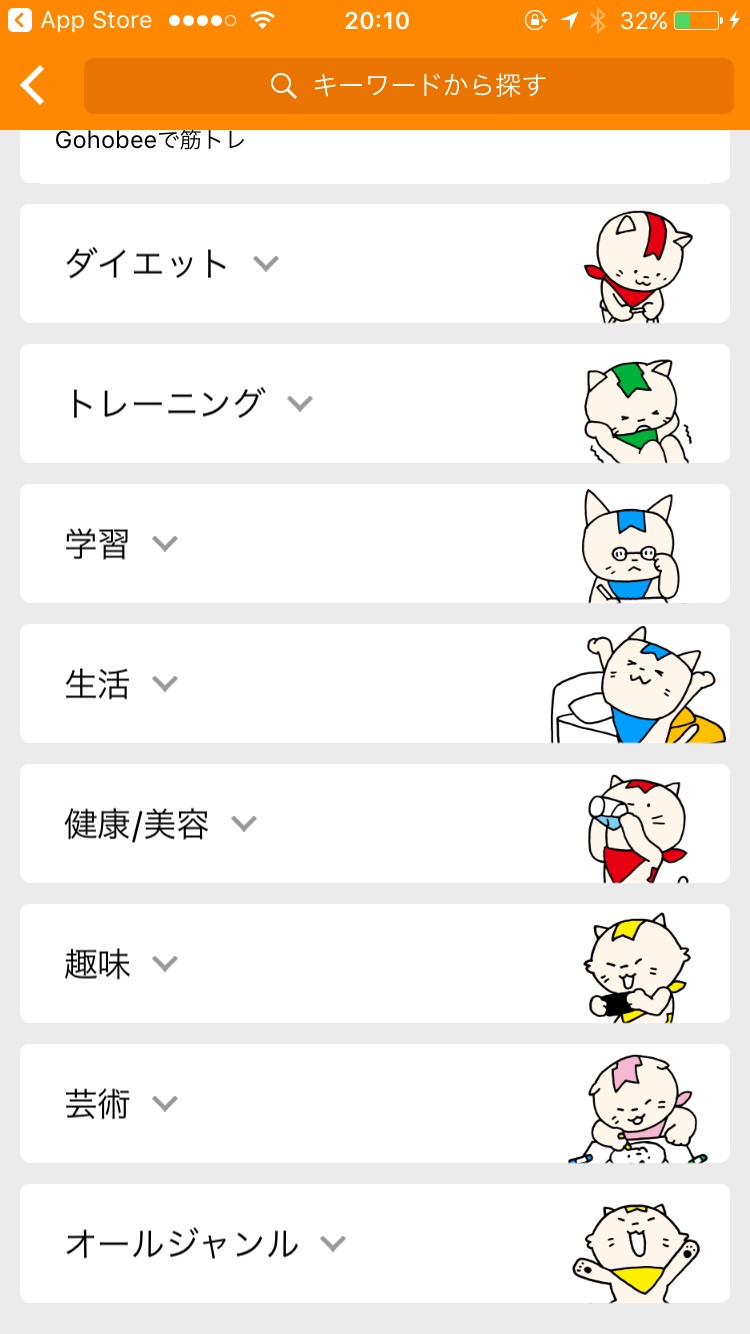This screenshot has height=1334, width=750.
Task: Return to App Store via status bar
Action: (x=80, y=20)
